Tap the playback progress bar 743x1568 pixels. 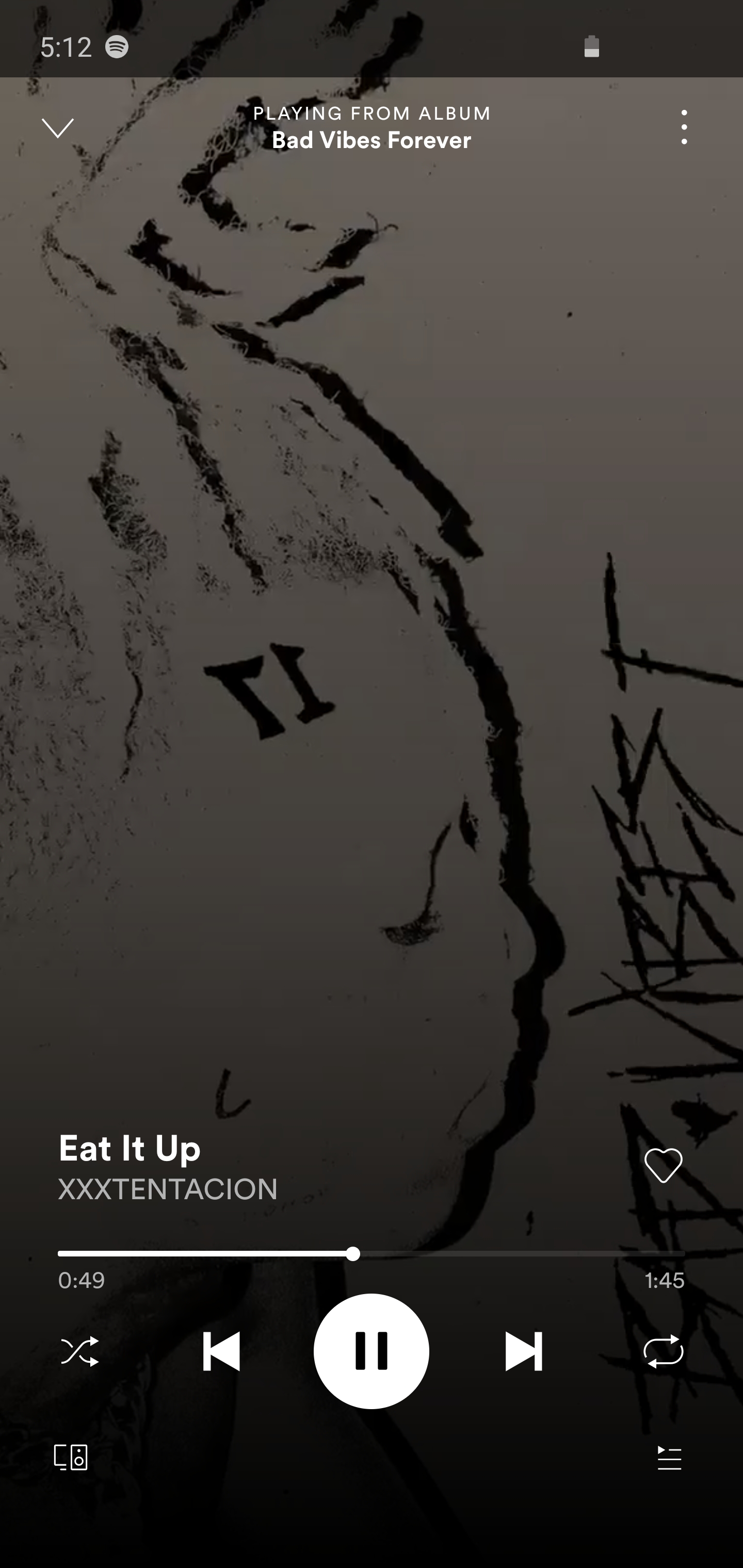(371, 1254)
